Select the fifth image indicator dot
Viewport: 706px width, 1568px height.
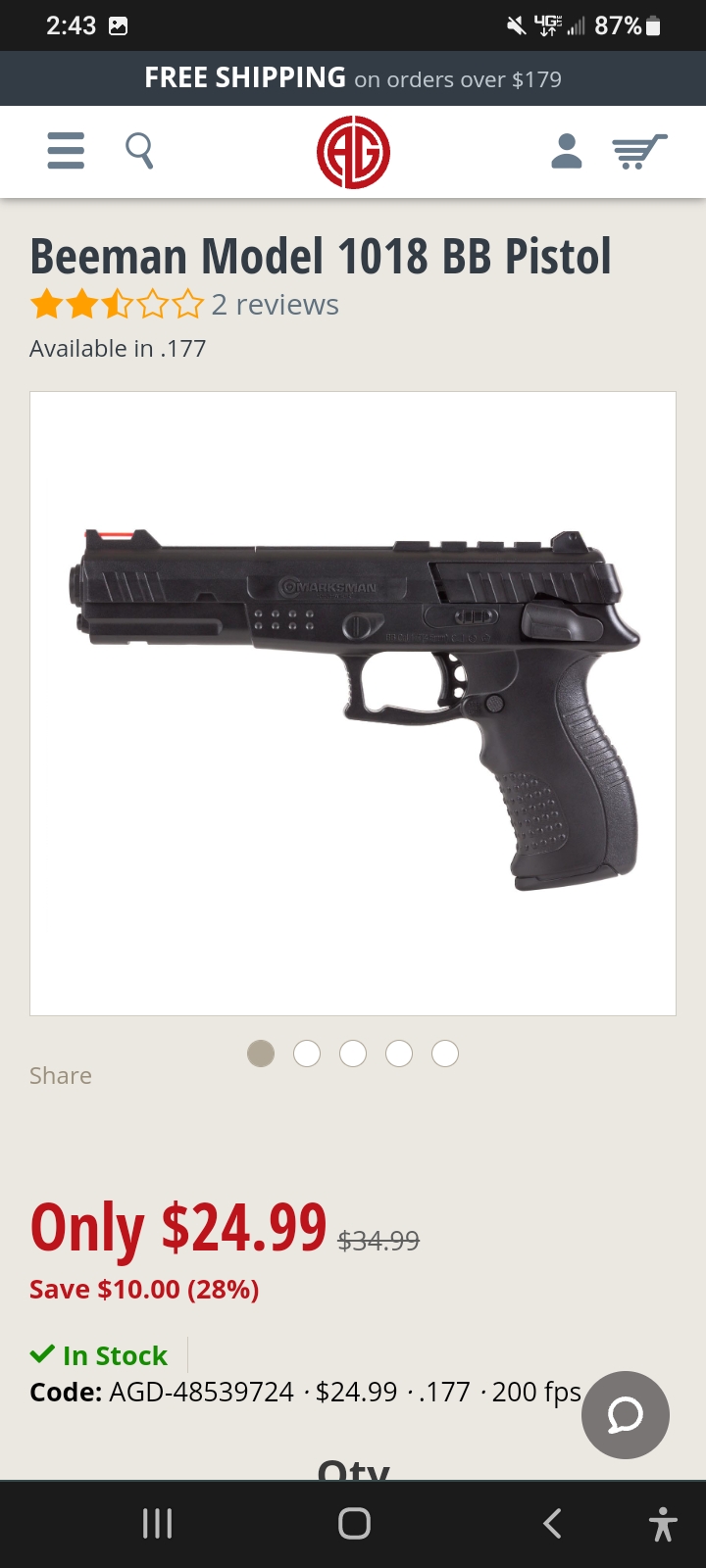(x=445, y=1053)
